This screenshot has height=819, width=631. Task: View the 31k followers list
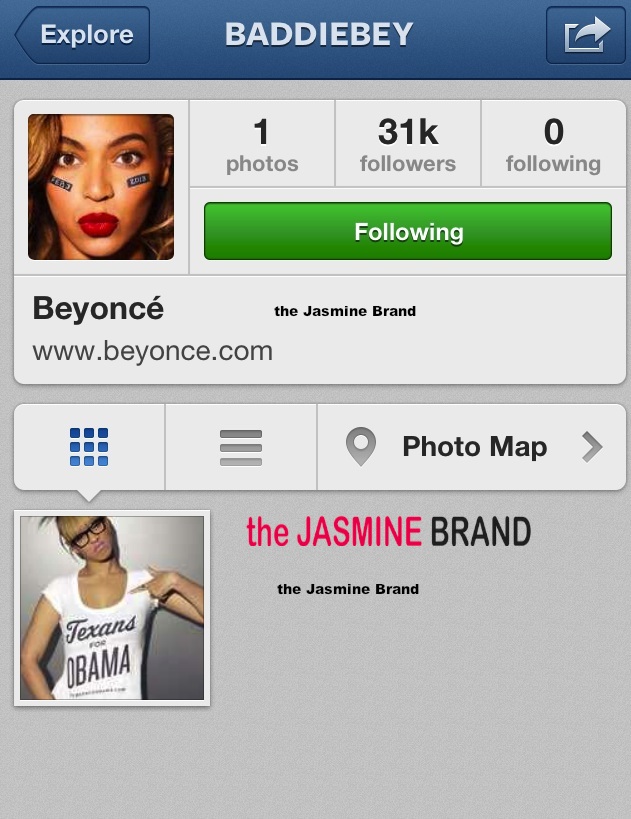click(407, 145)
